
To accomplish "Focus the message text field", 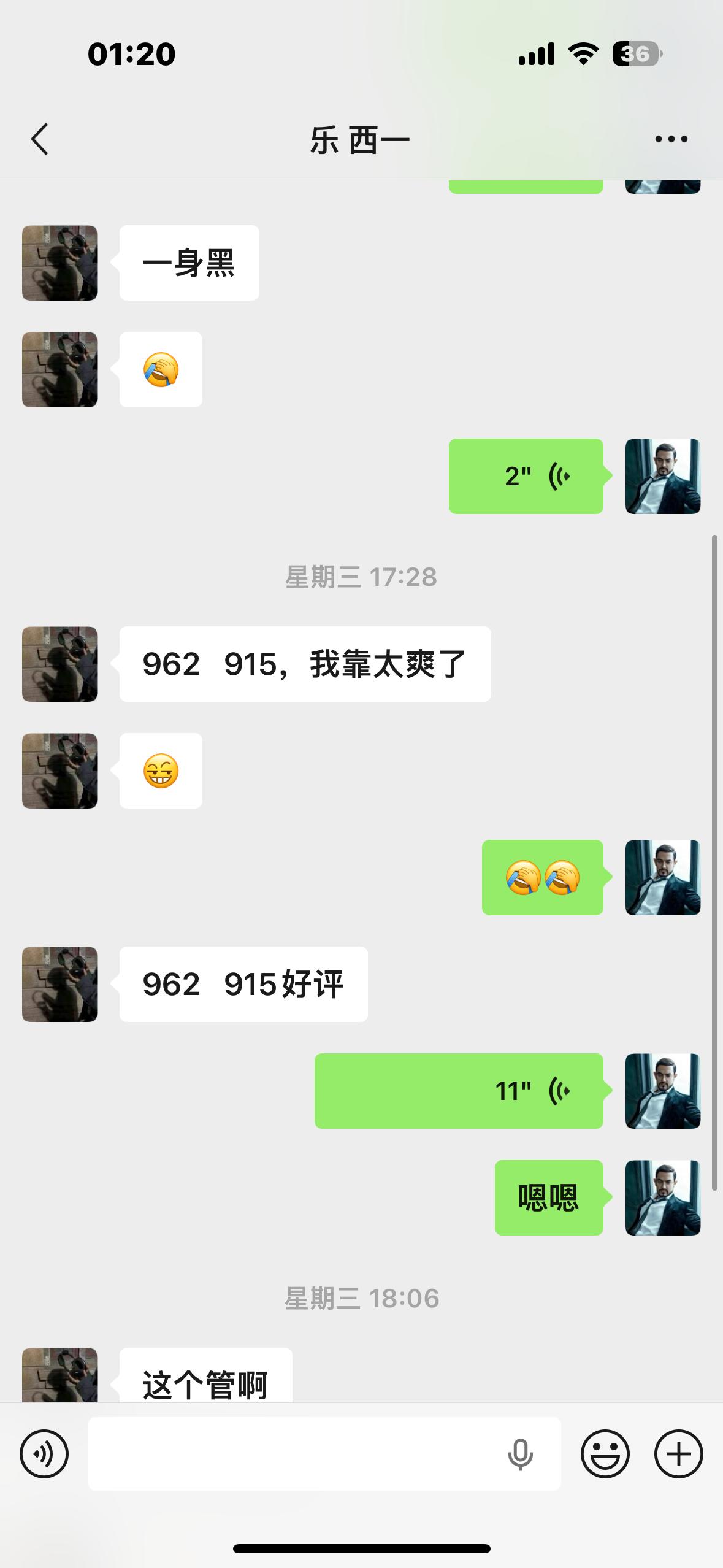I will (294, 1453).
